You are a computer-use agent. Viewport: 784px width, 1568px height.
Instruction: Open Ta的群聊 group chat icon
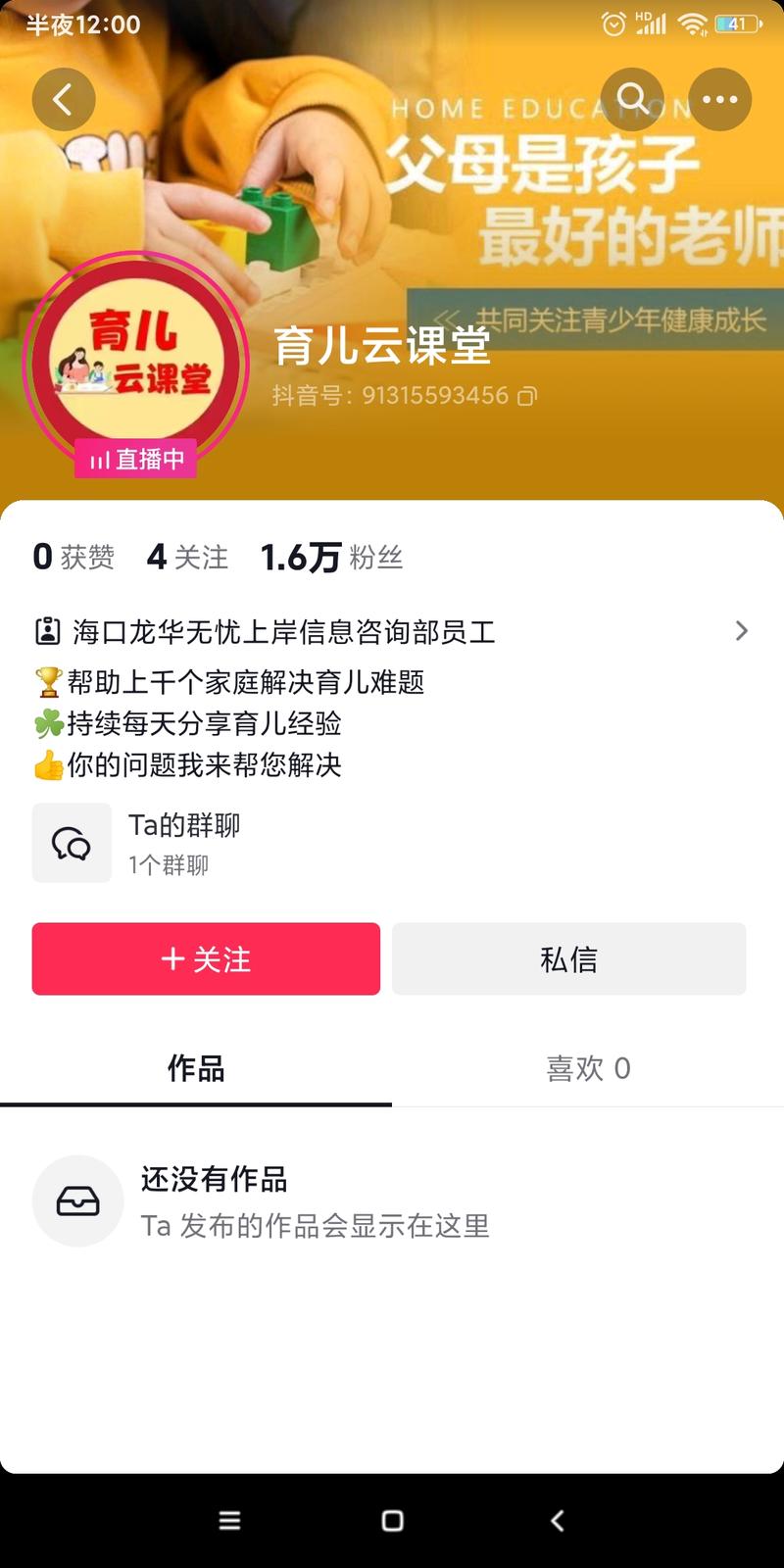pyautogui.click(x=72, y=842)
